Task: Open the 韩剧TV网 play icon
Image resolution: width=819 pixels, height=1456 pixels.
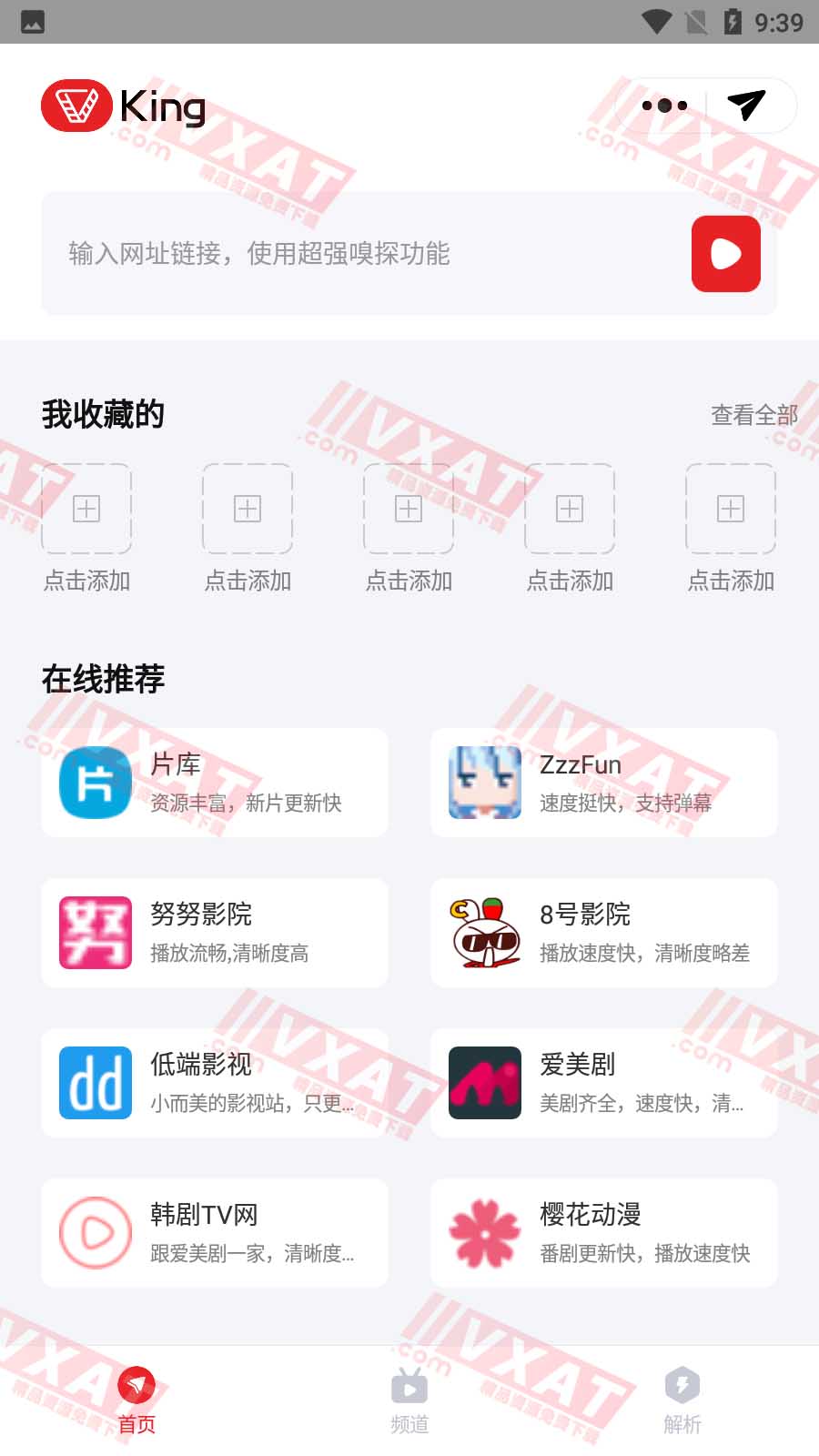Action: (x=95, y=1232)
